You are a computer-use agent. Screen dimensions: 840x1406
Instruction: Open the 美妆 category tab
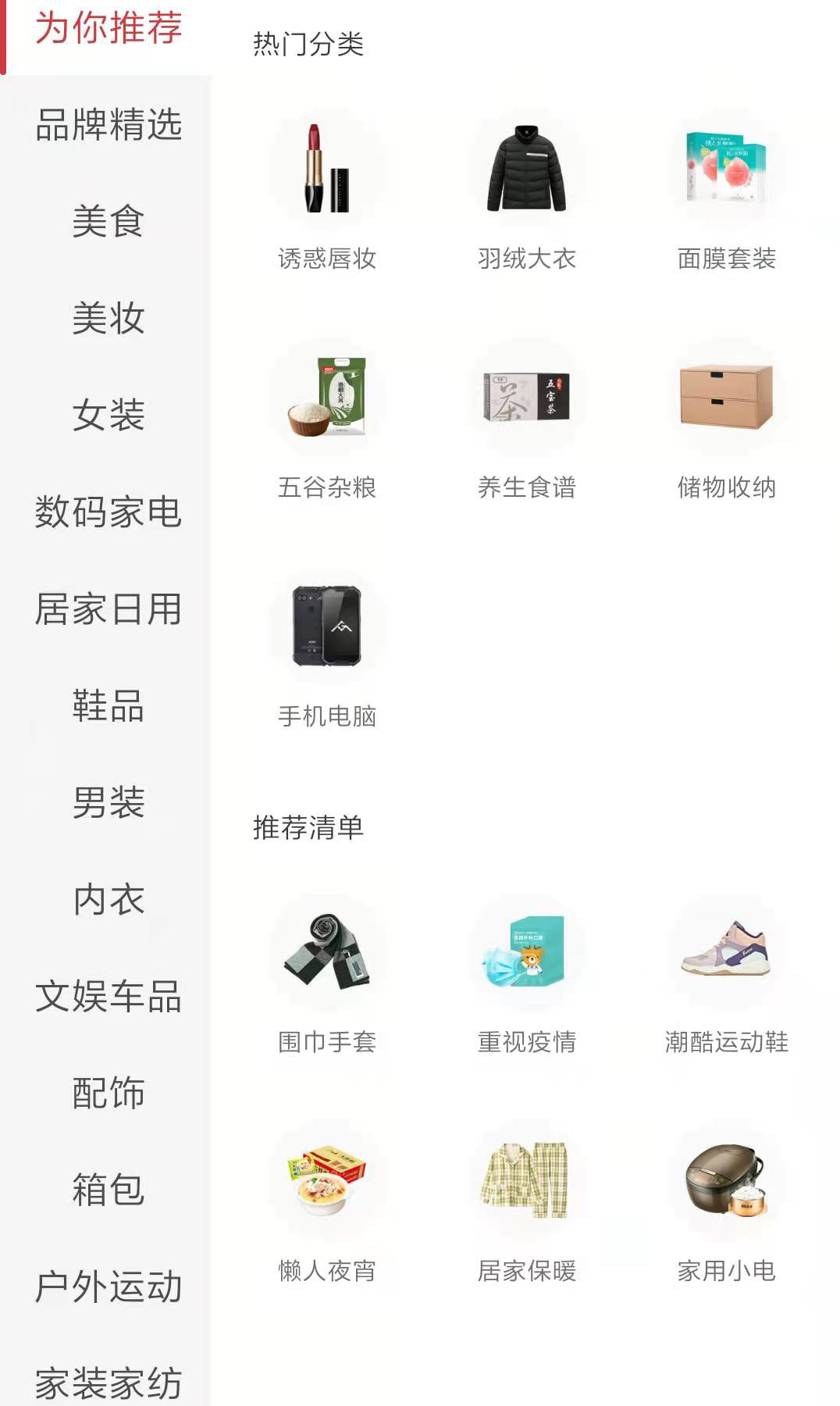click(108, 319)
